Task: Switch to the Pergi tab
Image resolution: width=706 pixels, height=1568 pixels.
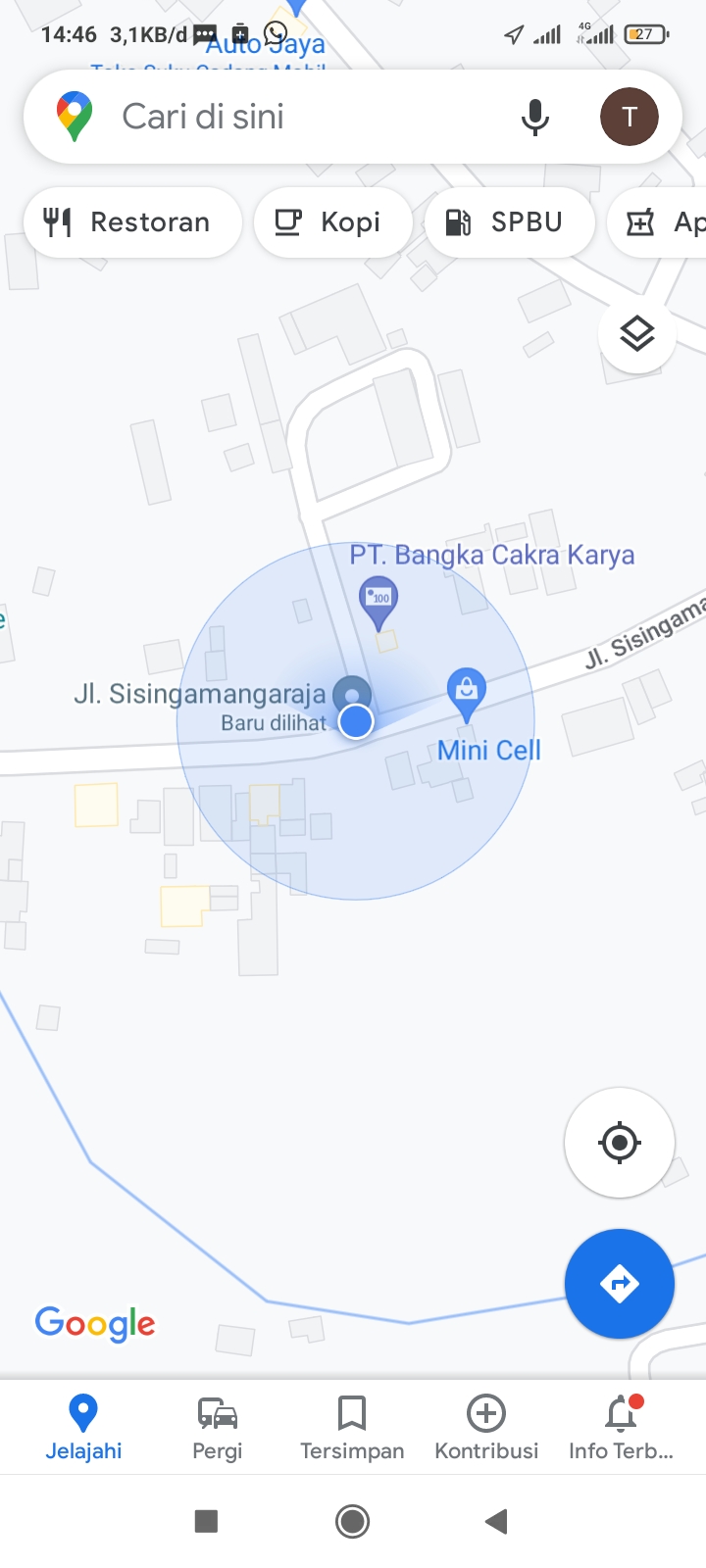Action: pyautogui.click(x=218, y=1427)
